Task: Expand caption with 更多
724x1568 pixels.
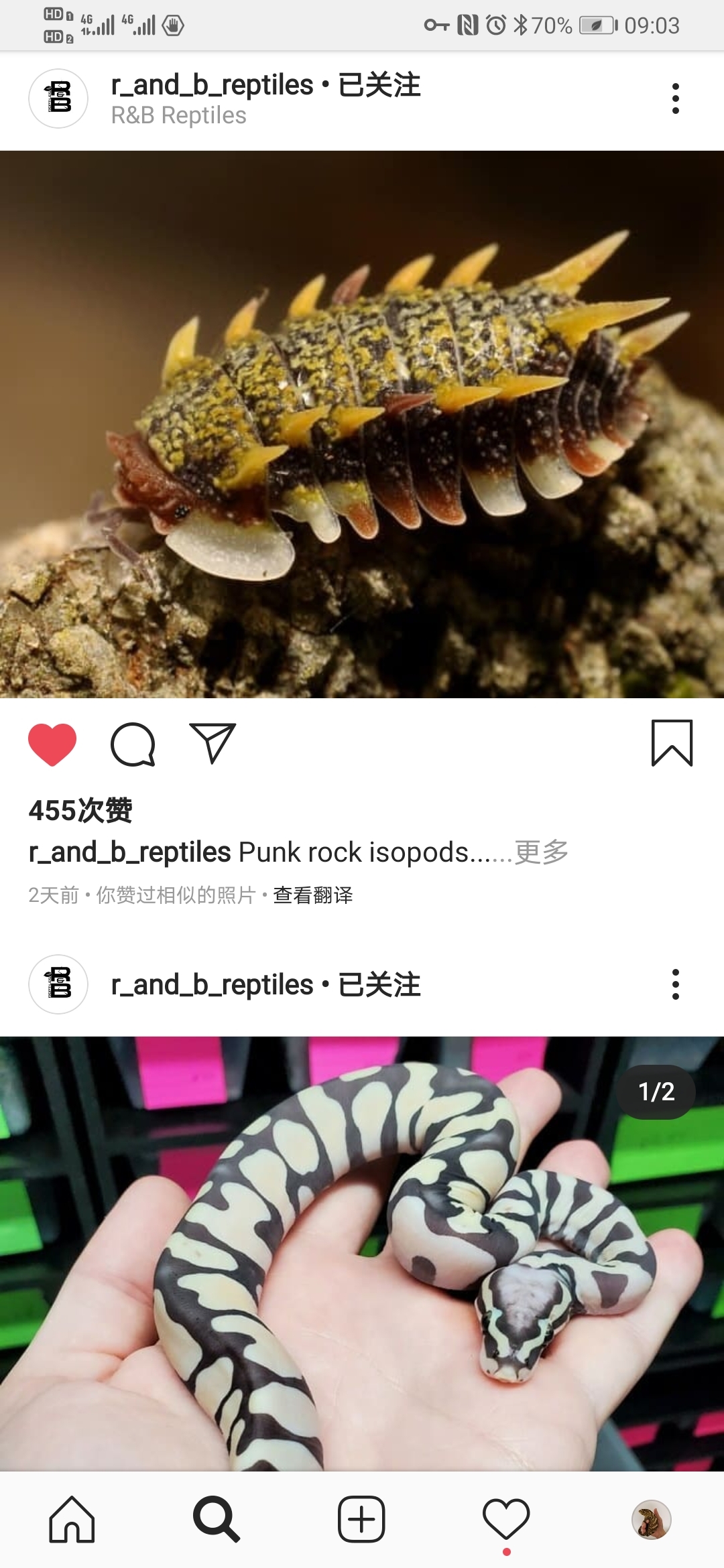Action: 542,852
